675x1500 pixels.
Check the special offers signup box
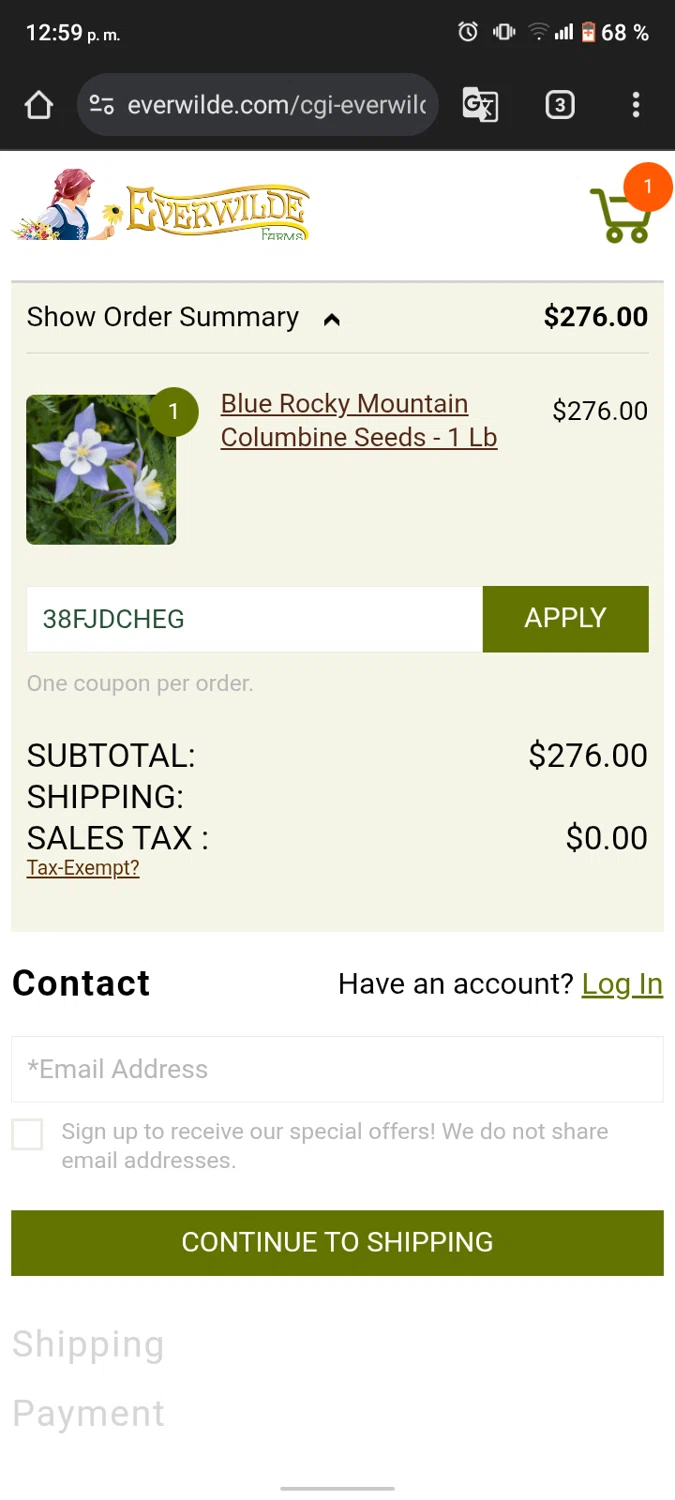(x=27, y=1134)
